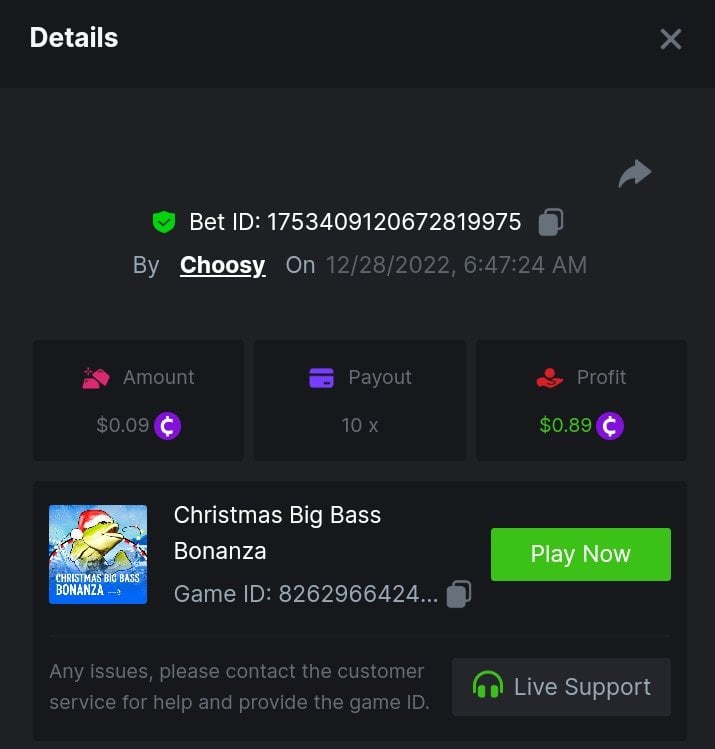Image resolution: width=715 pixels, height=749 pixels.
Task: Open Choosy's profile
Action: (222, 265)
